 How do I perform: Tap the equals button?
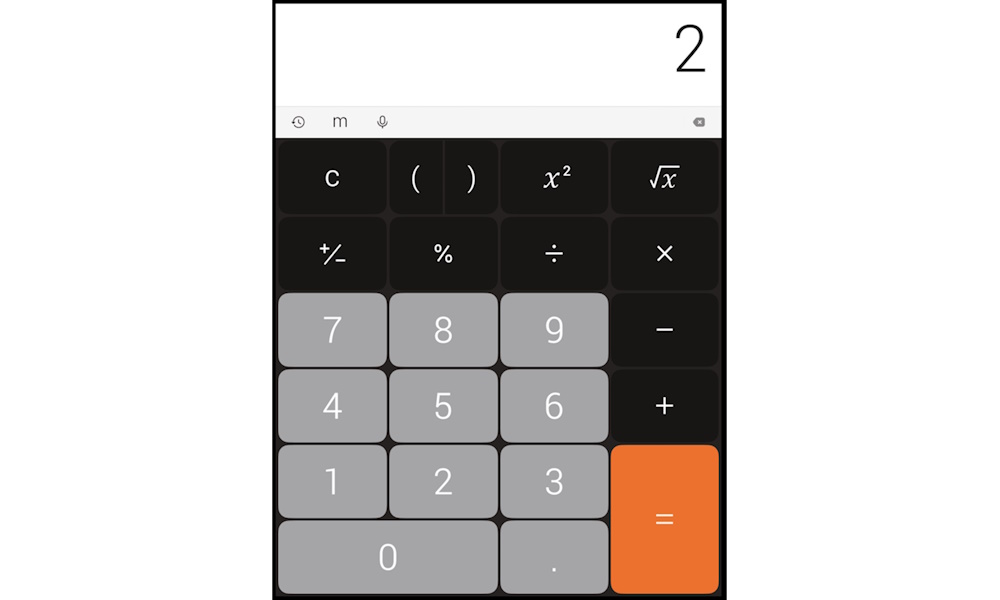coord(664,519)
